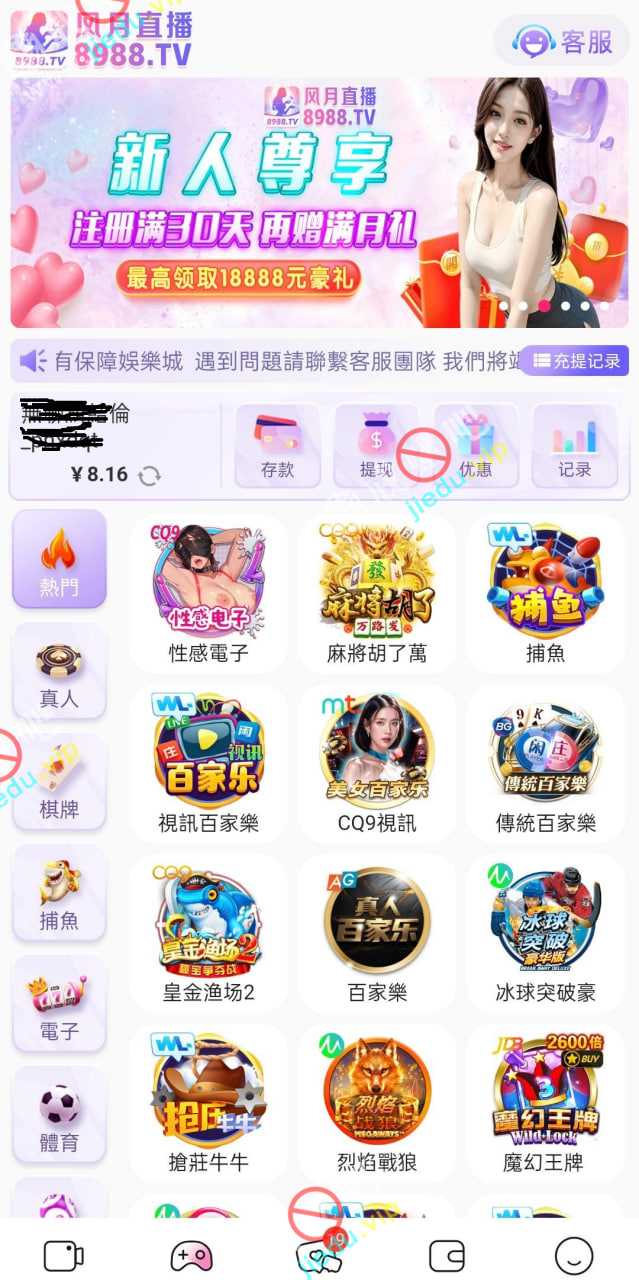Open the 新人尊享 promotion banner

(319, 203)
